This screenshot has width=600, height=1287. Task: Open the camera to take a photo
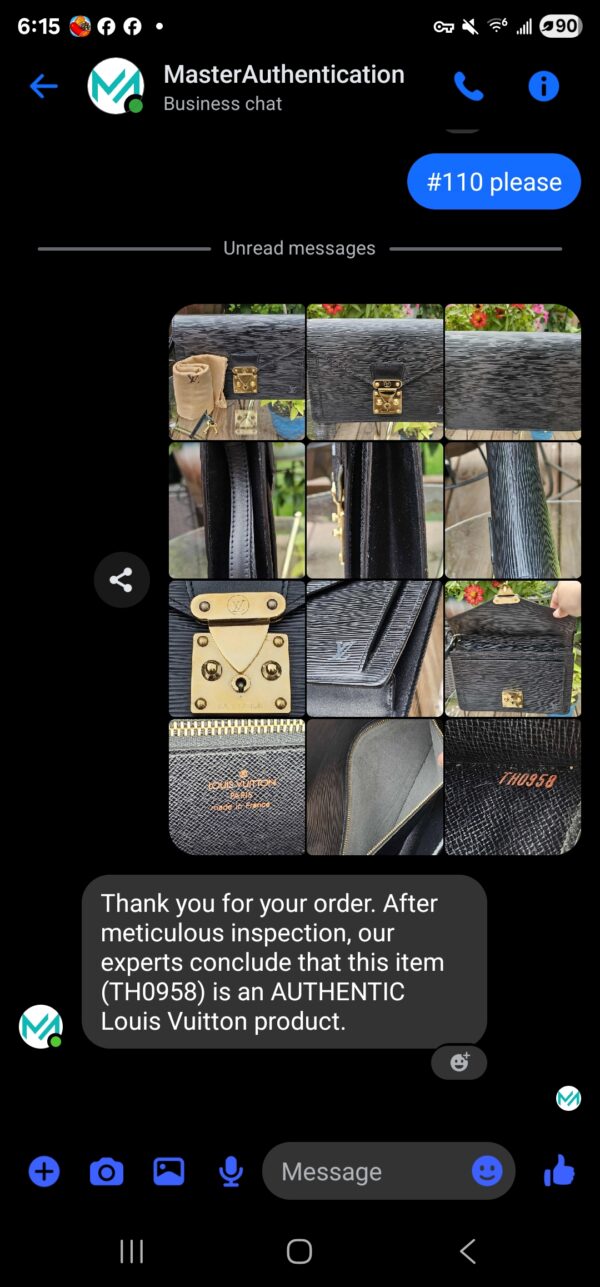[x=106, y=1170]
